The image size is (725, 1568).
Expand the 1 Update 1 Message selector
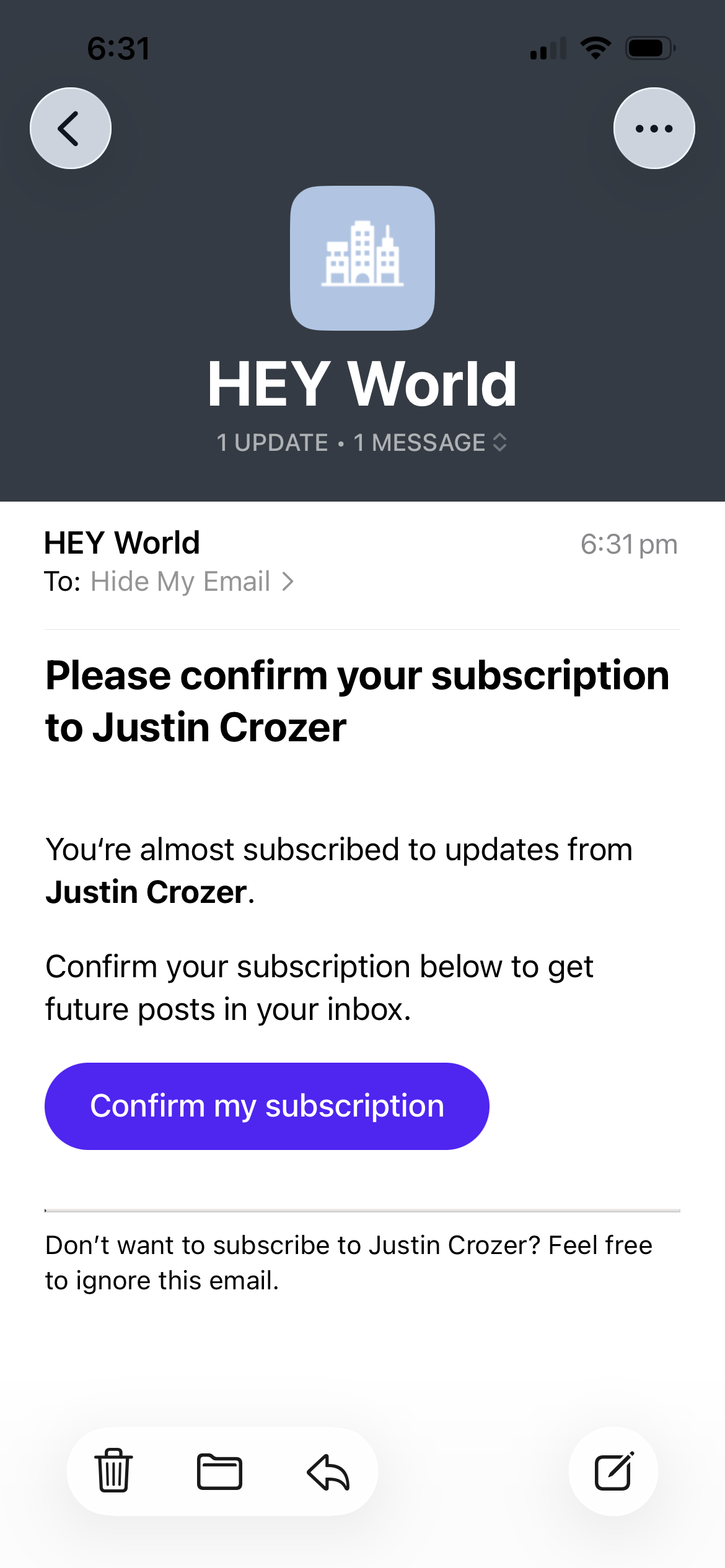click(x=362, y=442)
